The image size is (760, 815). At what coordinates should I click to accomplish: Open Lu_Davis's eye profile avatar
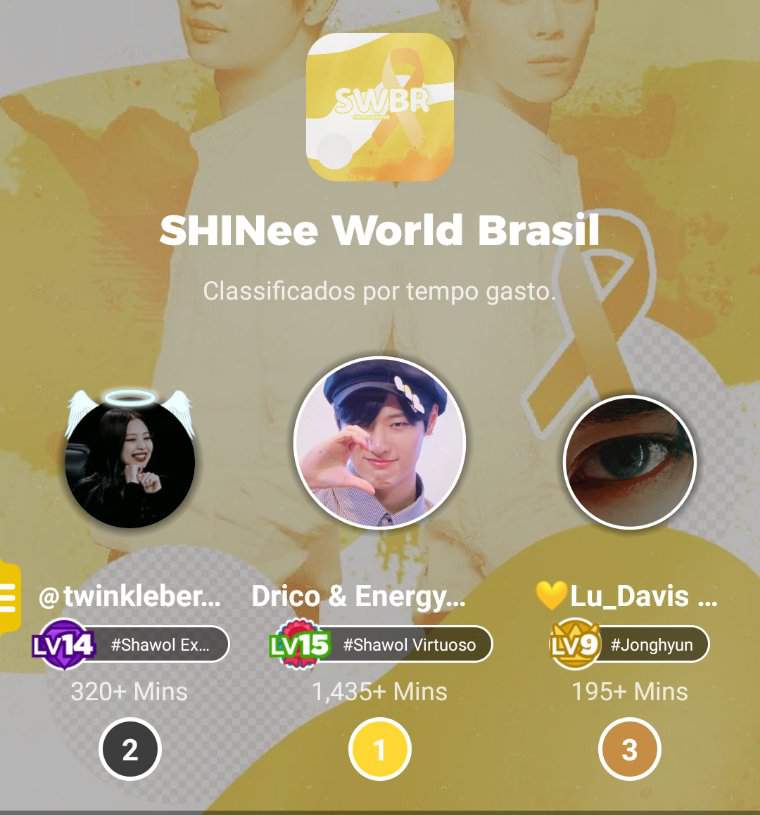click(x=629, y=462)
